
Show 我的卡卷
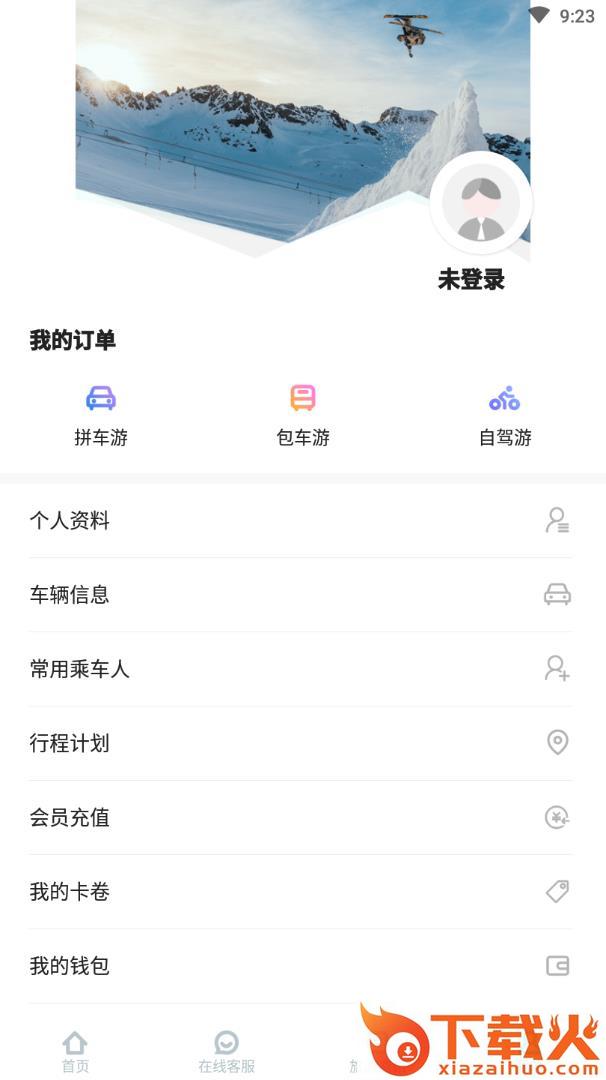point(300,891)
